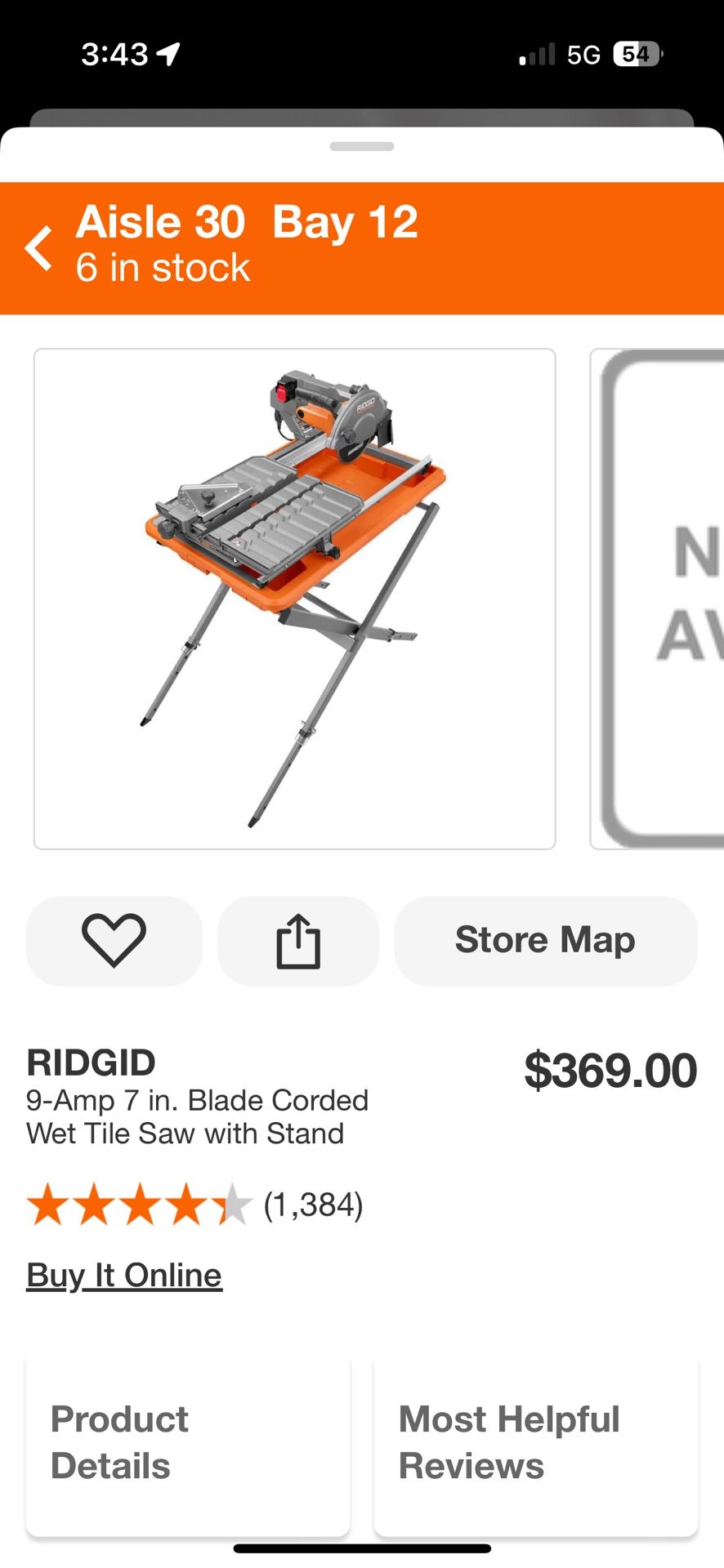Follow the Buy It Online link
The image size is (724, 1568).
point(123,1273)
